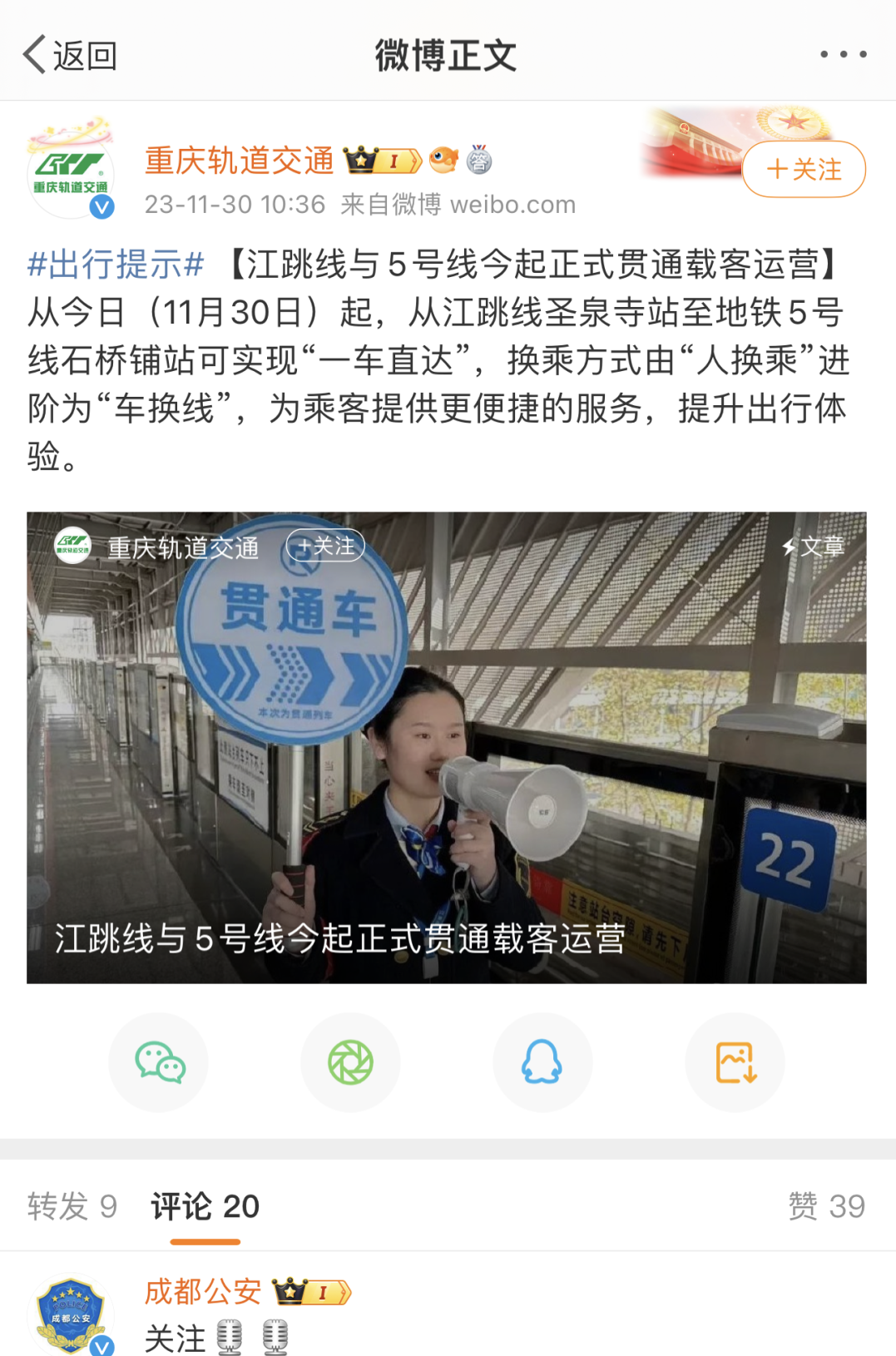The image size is (896, 1356).
Task: Switch to 赞 39 tab
Action: [826, 1206]
